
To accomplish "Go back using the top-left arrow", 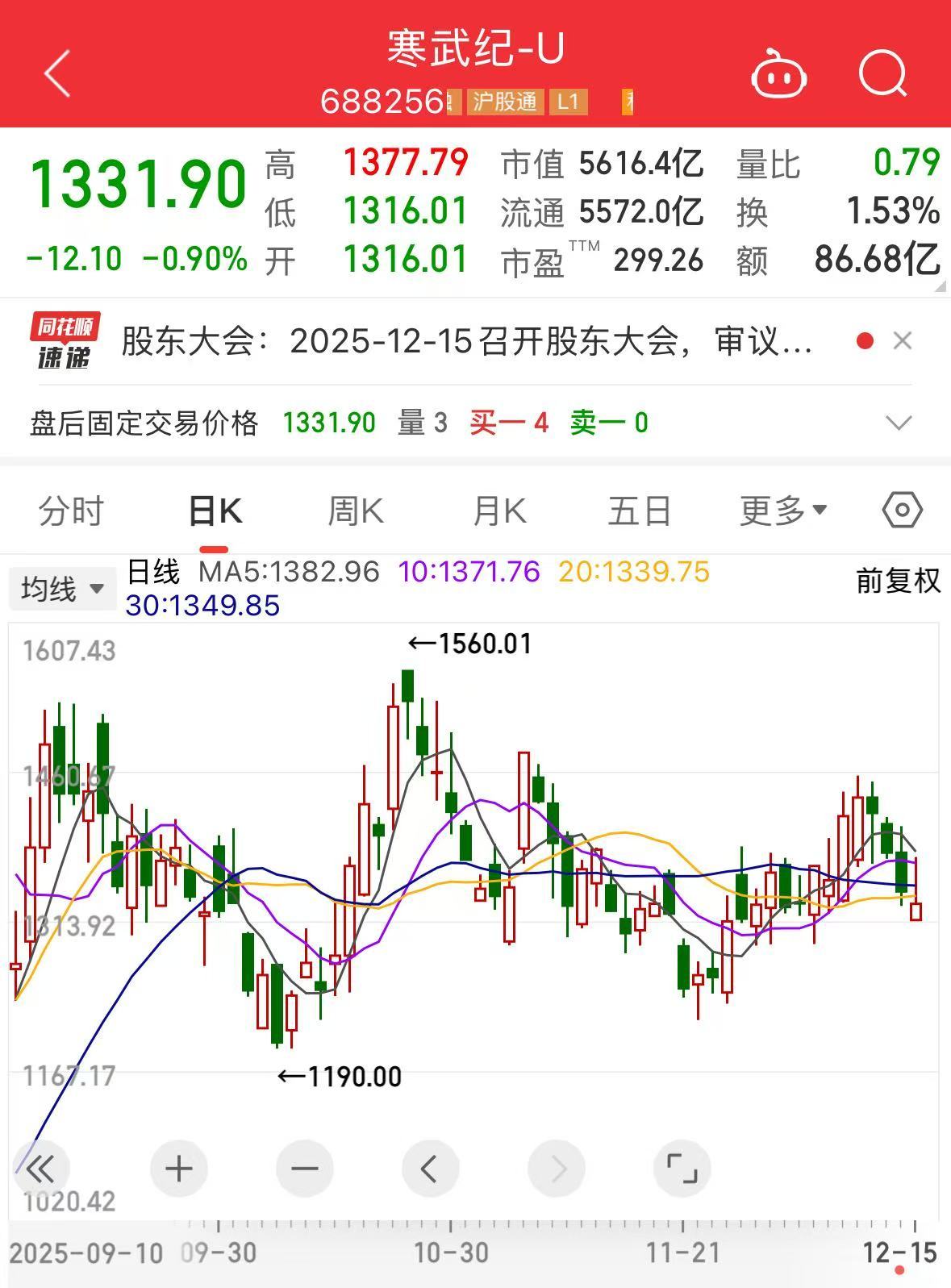I will click(x=57, y=73).
